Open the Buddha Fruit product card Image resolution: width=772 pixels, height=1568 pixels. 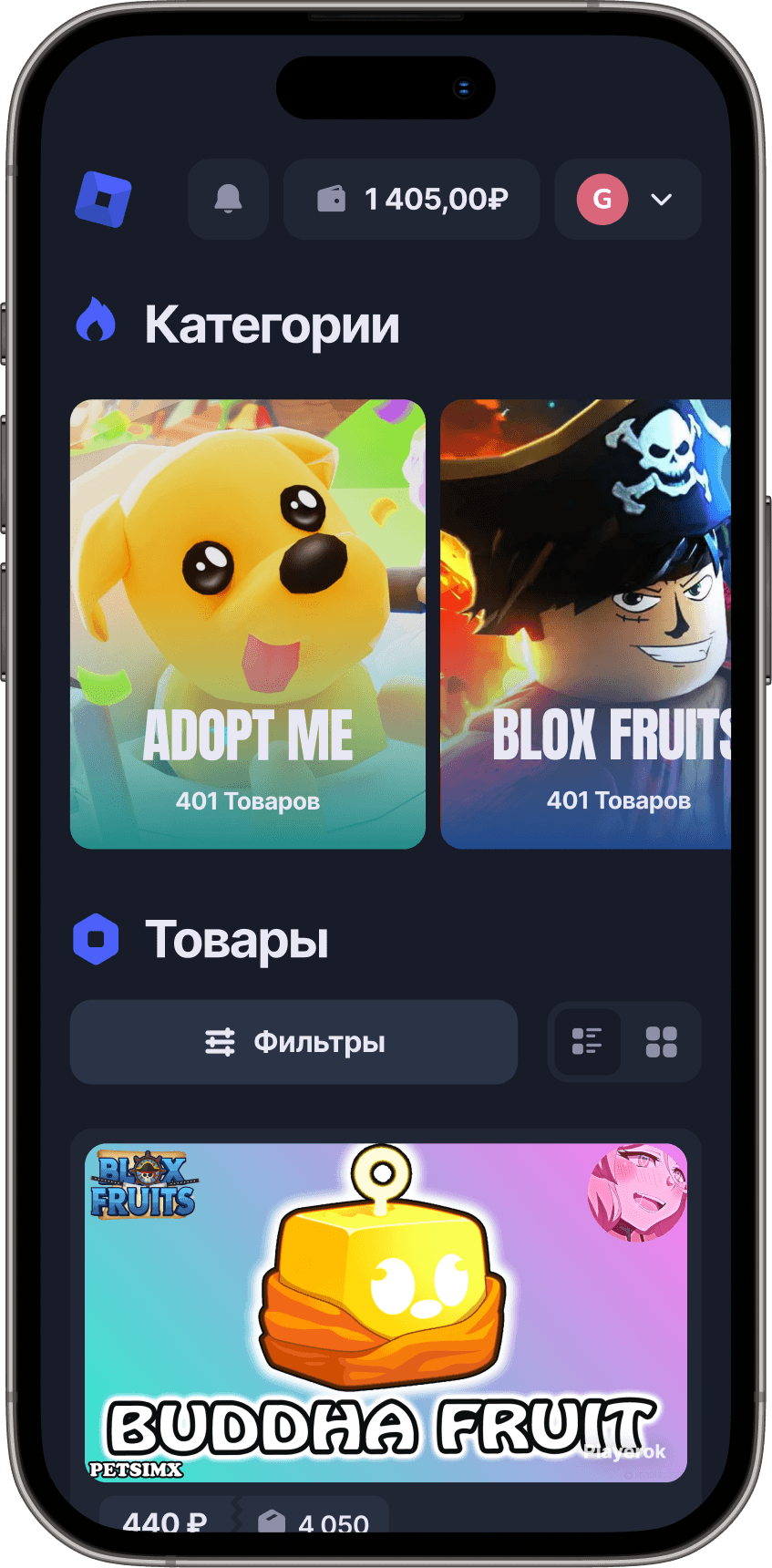coord(386,1313)
